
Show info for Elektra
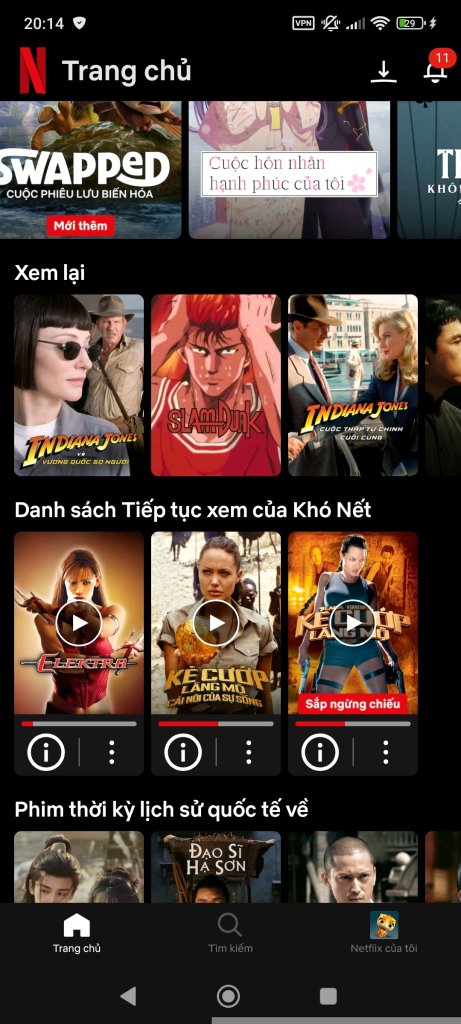(46, 752)
